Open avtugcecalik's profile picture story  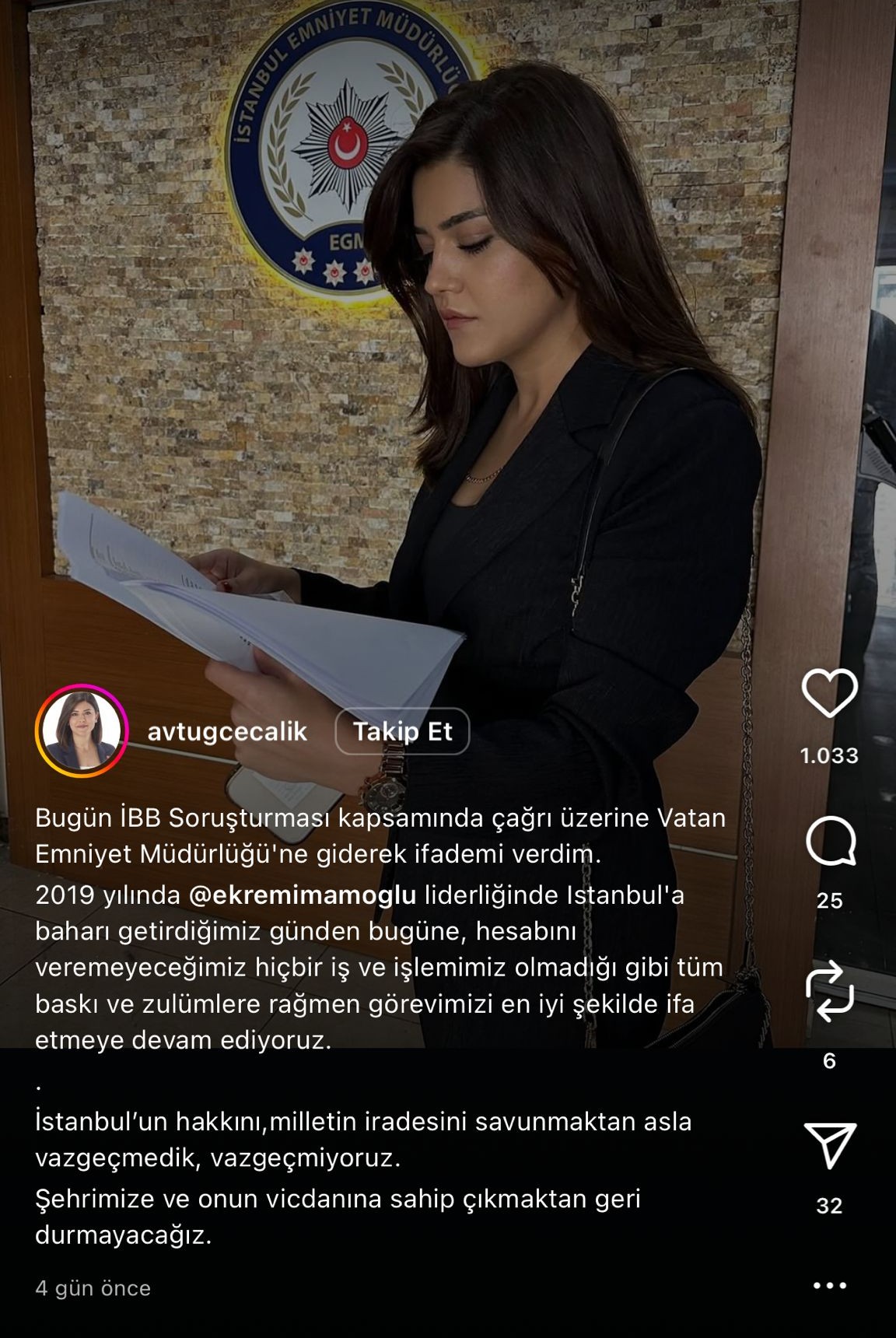(82, 731)
